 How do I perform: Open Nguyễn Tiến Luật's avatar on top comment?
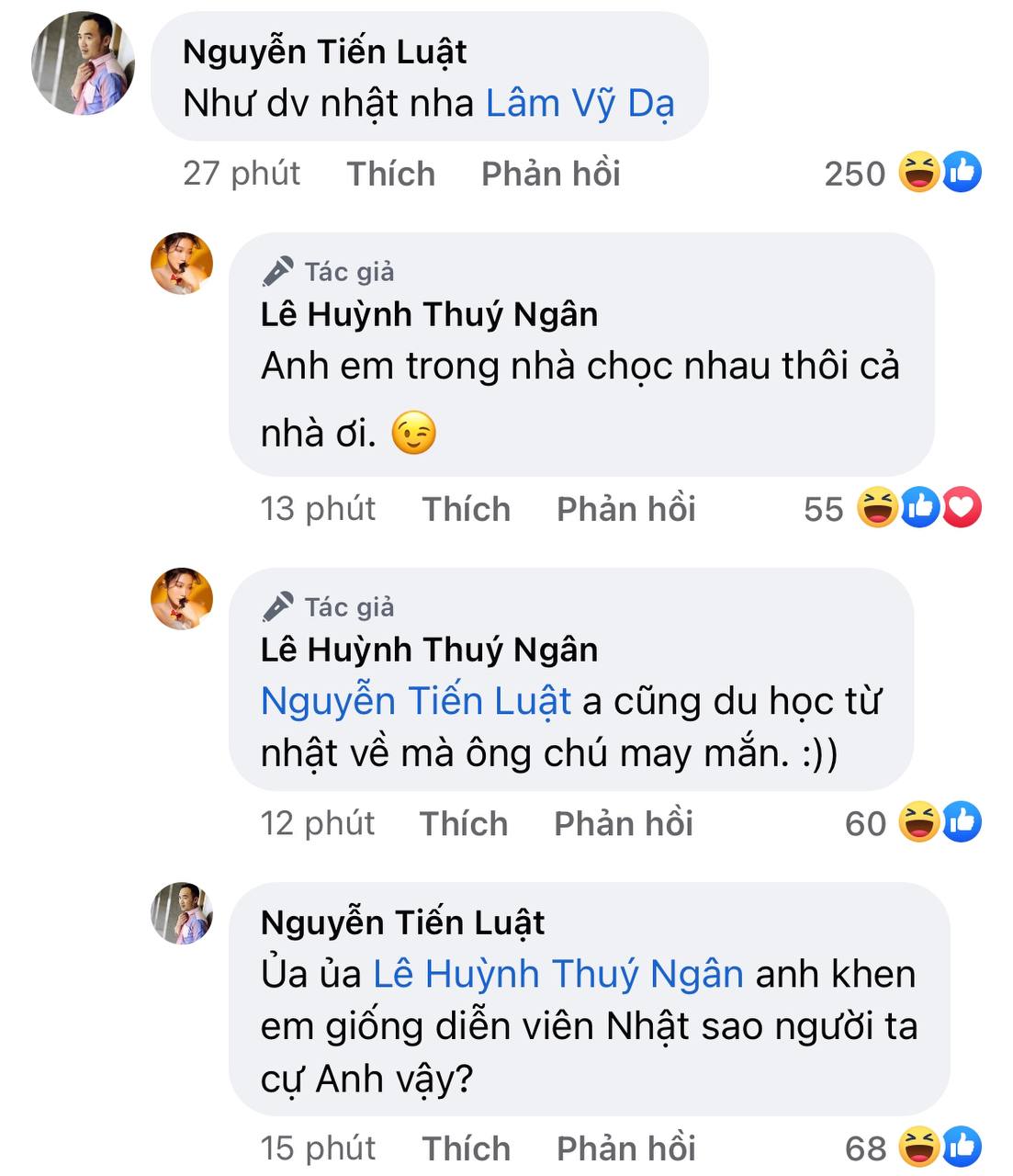click(83, 63)
